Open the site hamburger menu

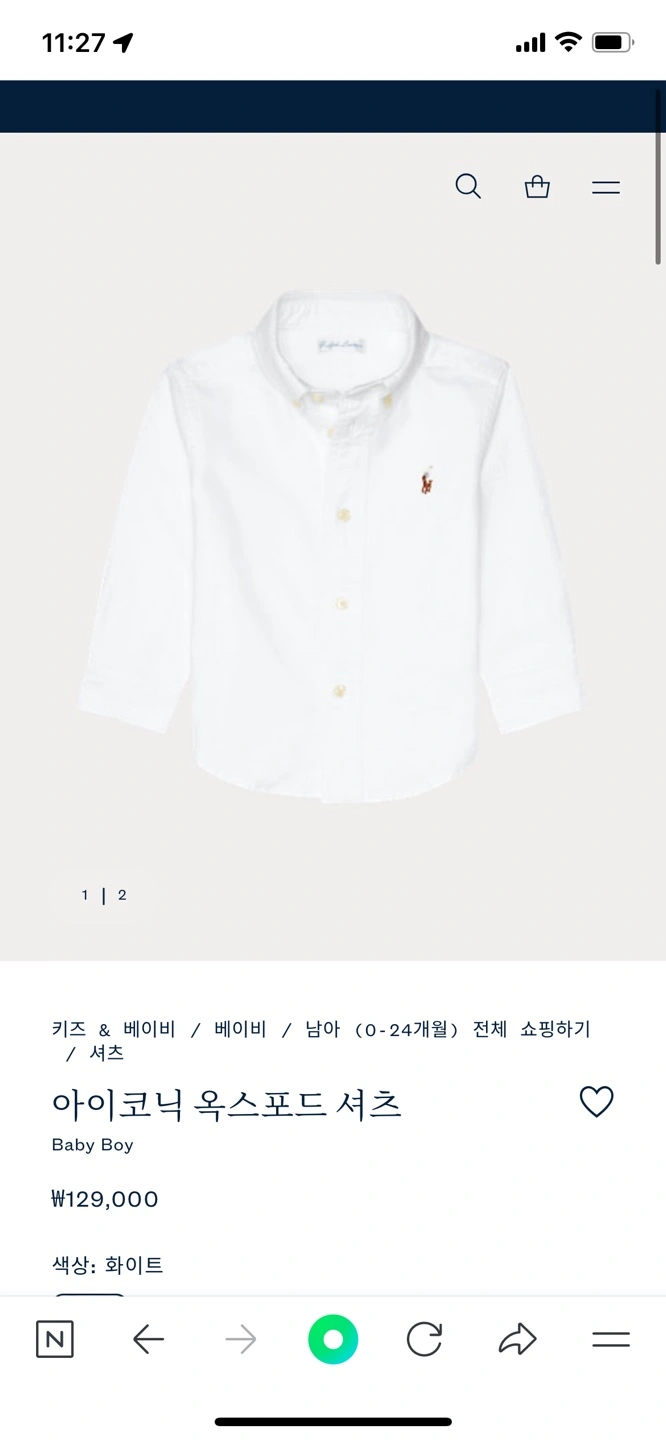(606, 187)
